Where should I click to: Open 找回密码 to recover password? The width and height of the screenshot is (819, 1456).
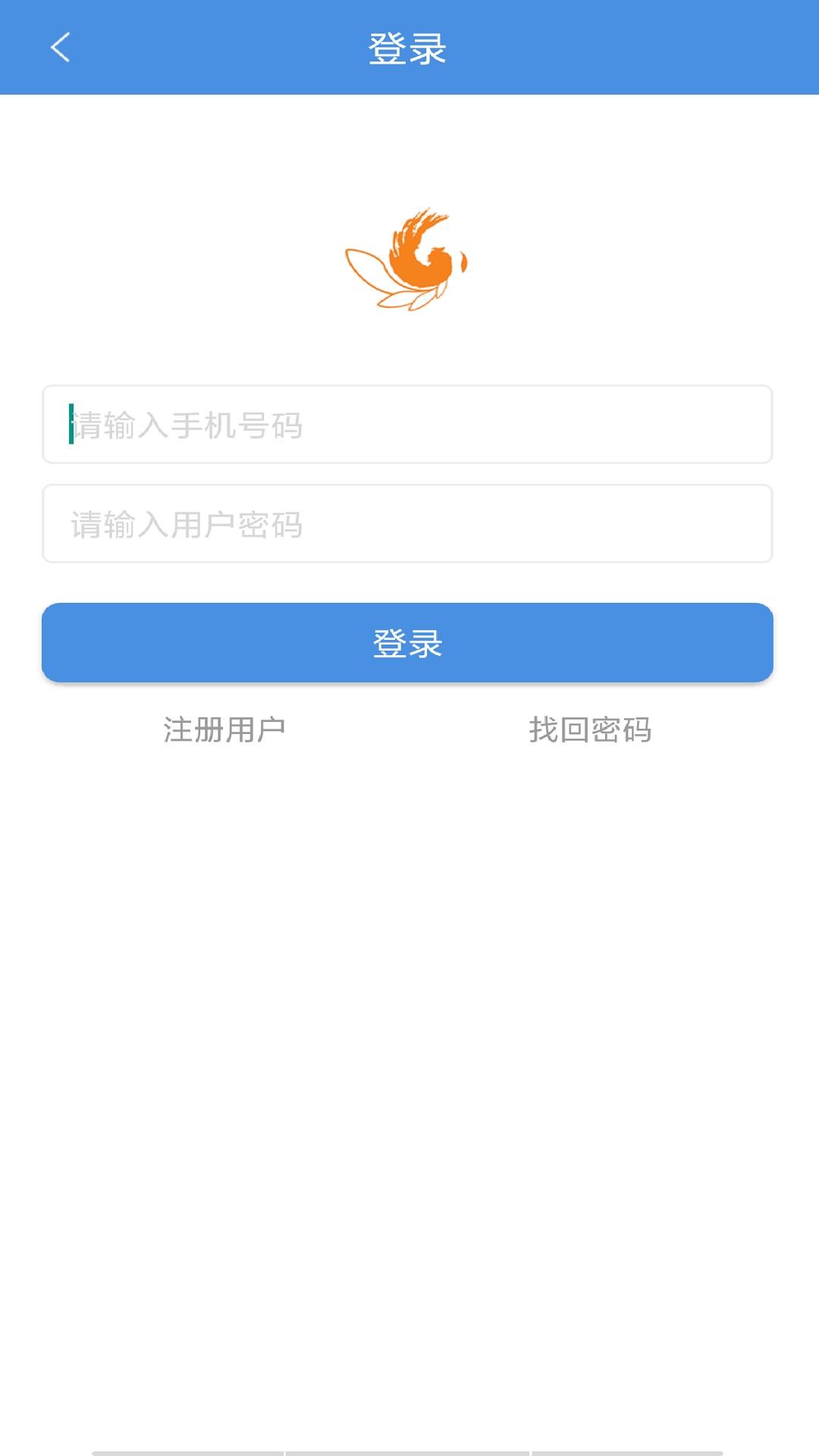click(x=590, y=730)
